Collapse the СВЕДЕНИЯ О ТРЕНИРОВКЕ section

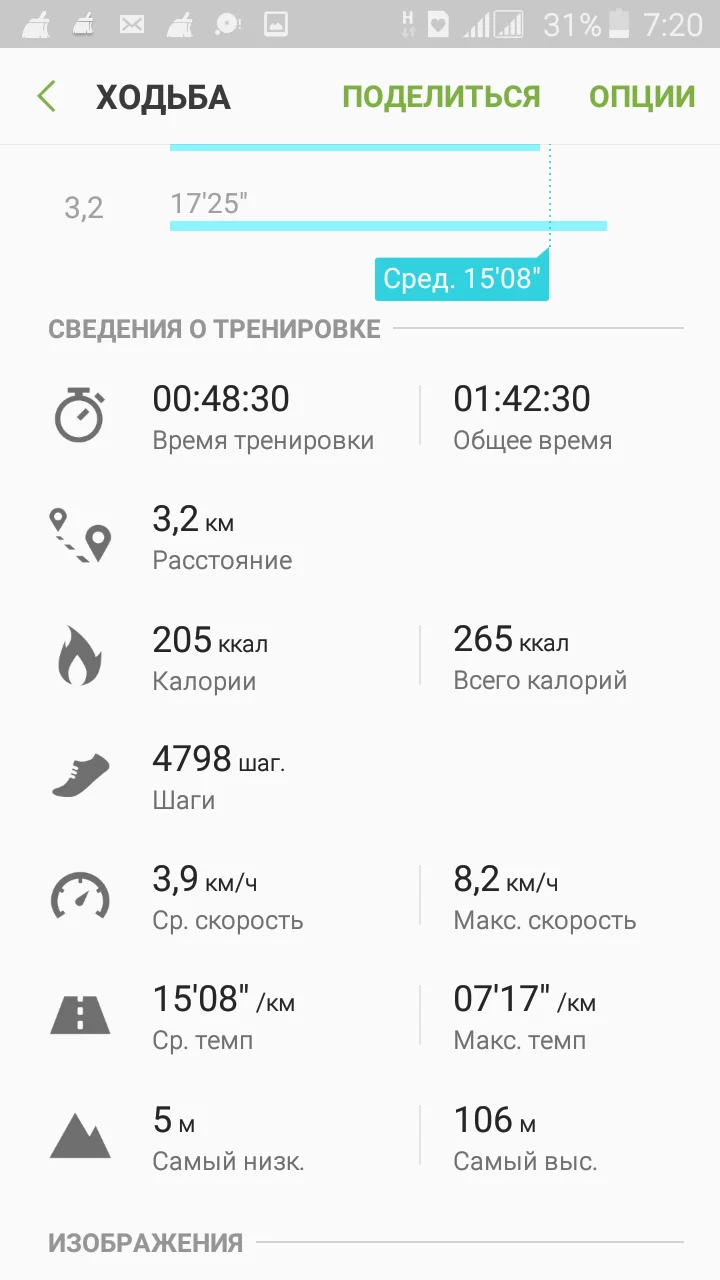tap(213, 328)
